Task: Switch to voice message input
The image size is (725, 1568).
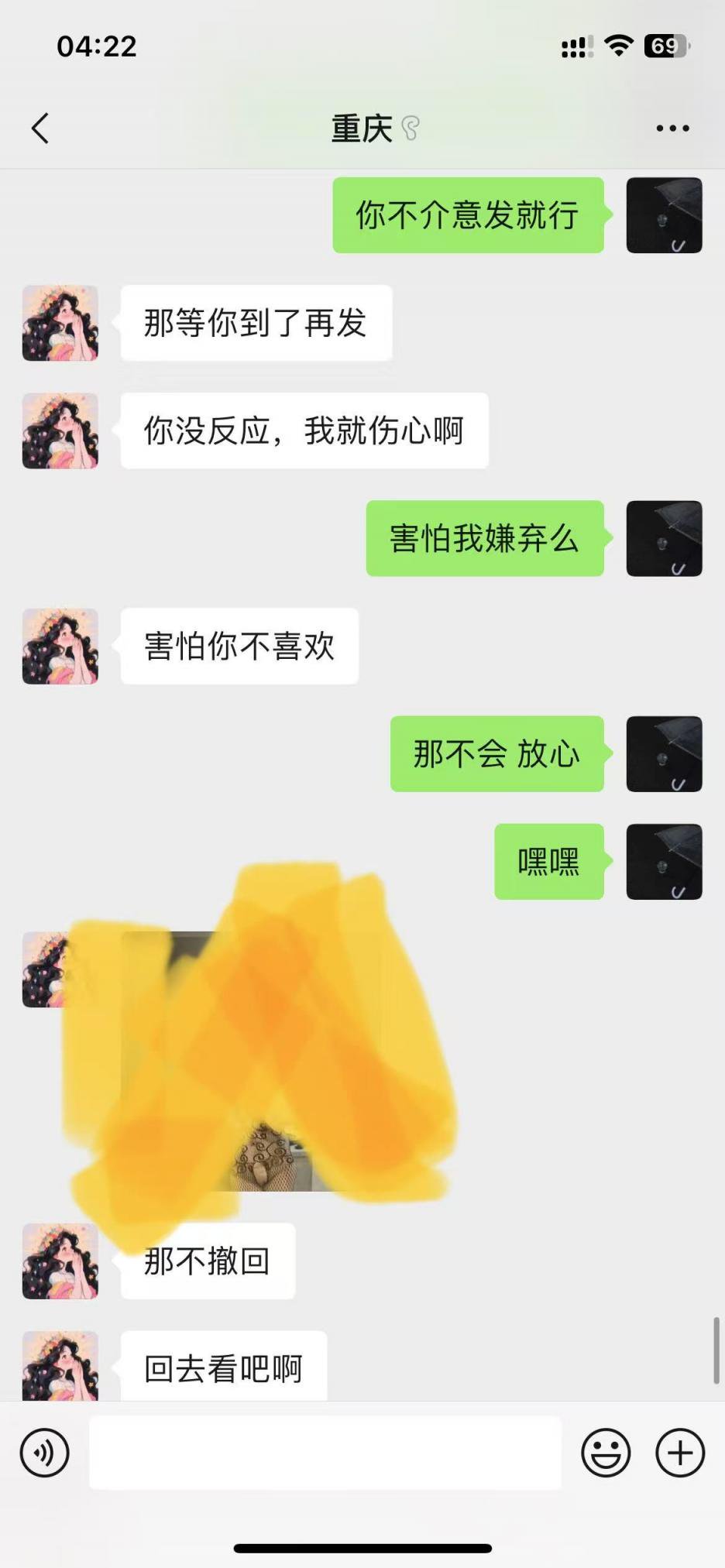Action: tap(45, 1453)
